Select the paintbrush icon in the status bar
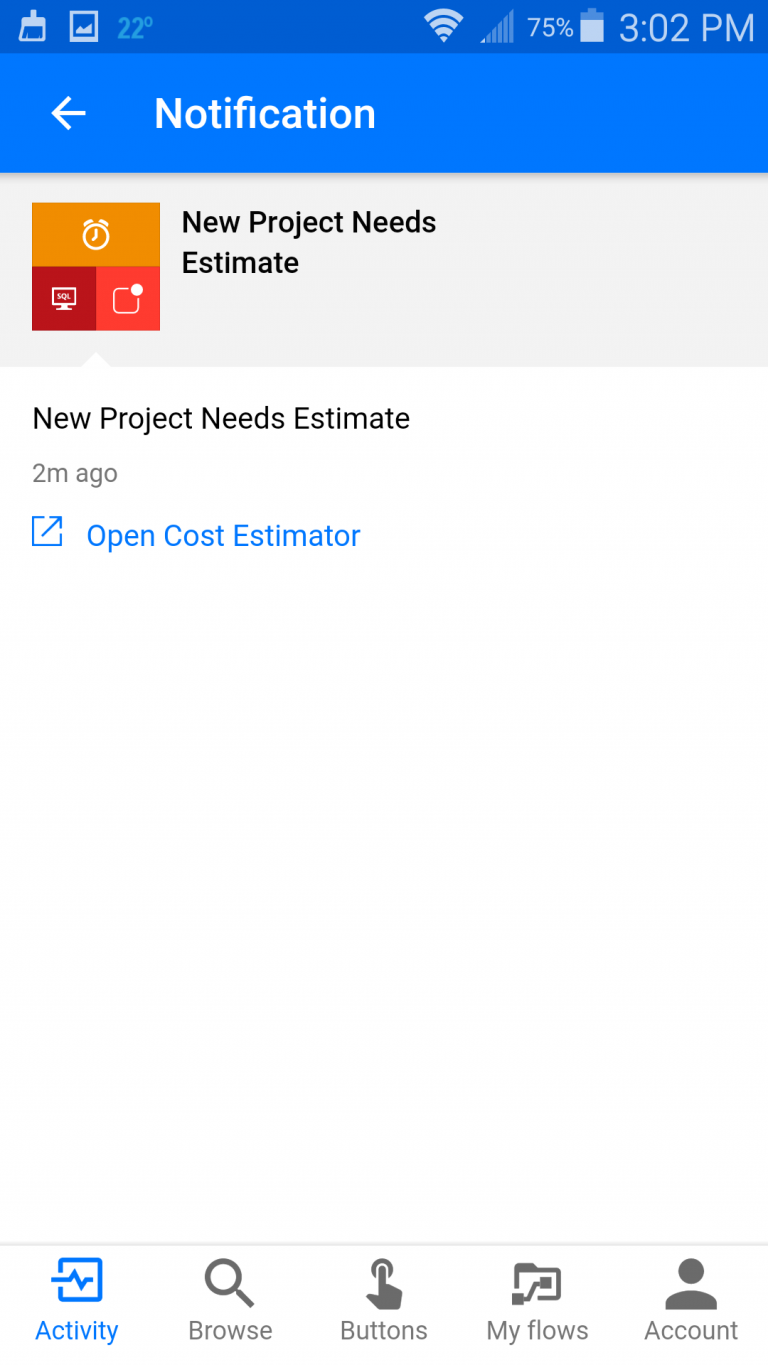The width and height of the screenshot is (768, 1365). (x=34, y=25)
